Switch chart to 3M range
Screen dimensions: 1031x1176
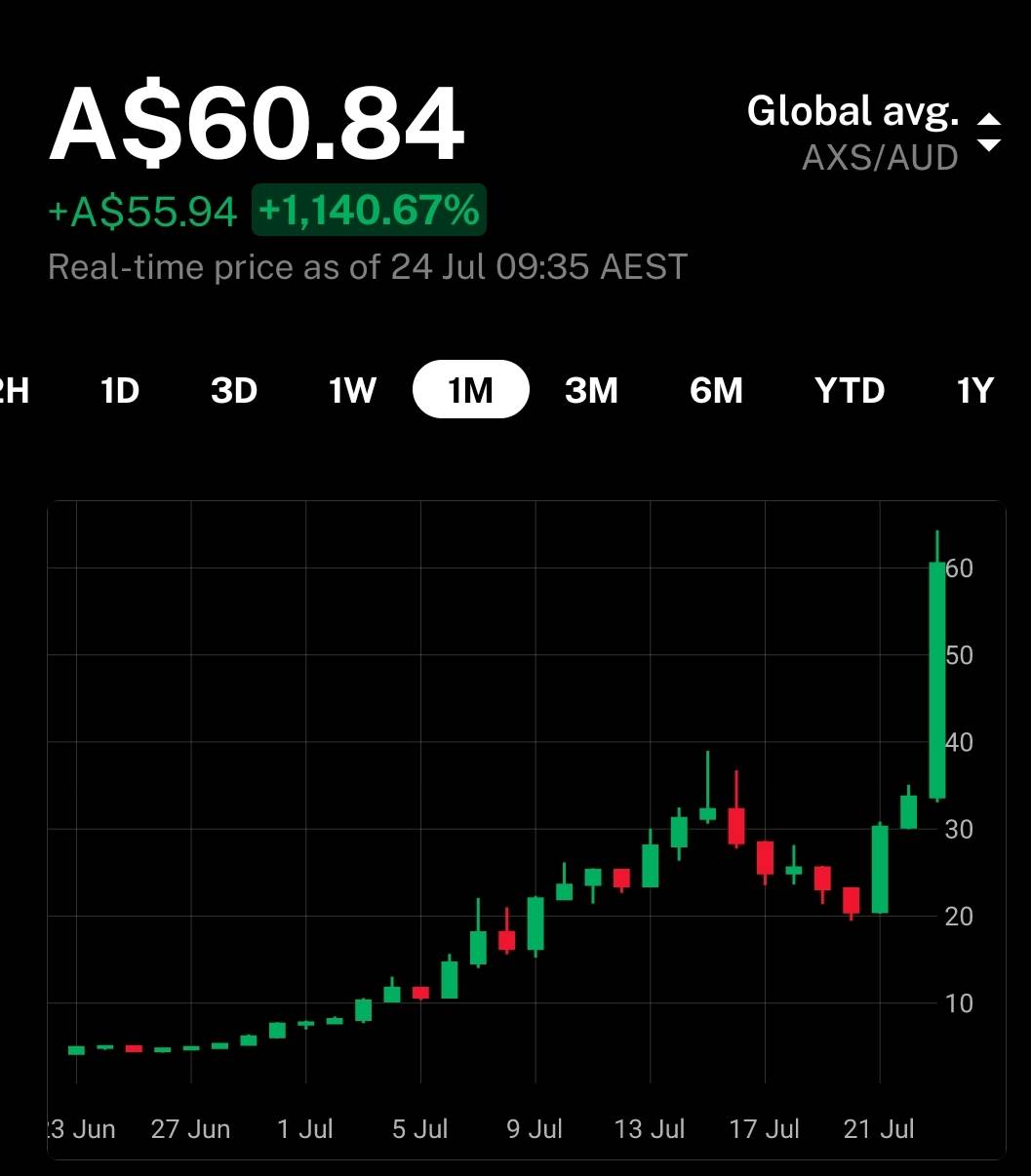tap(591, 390)
